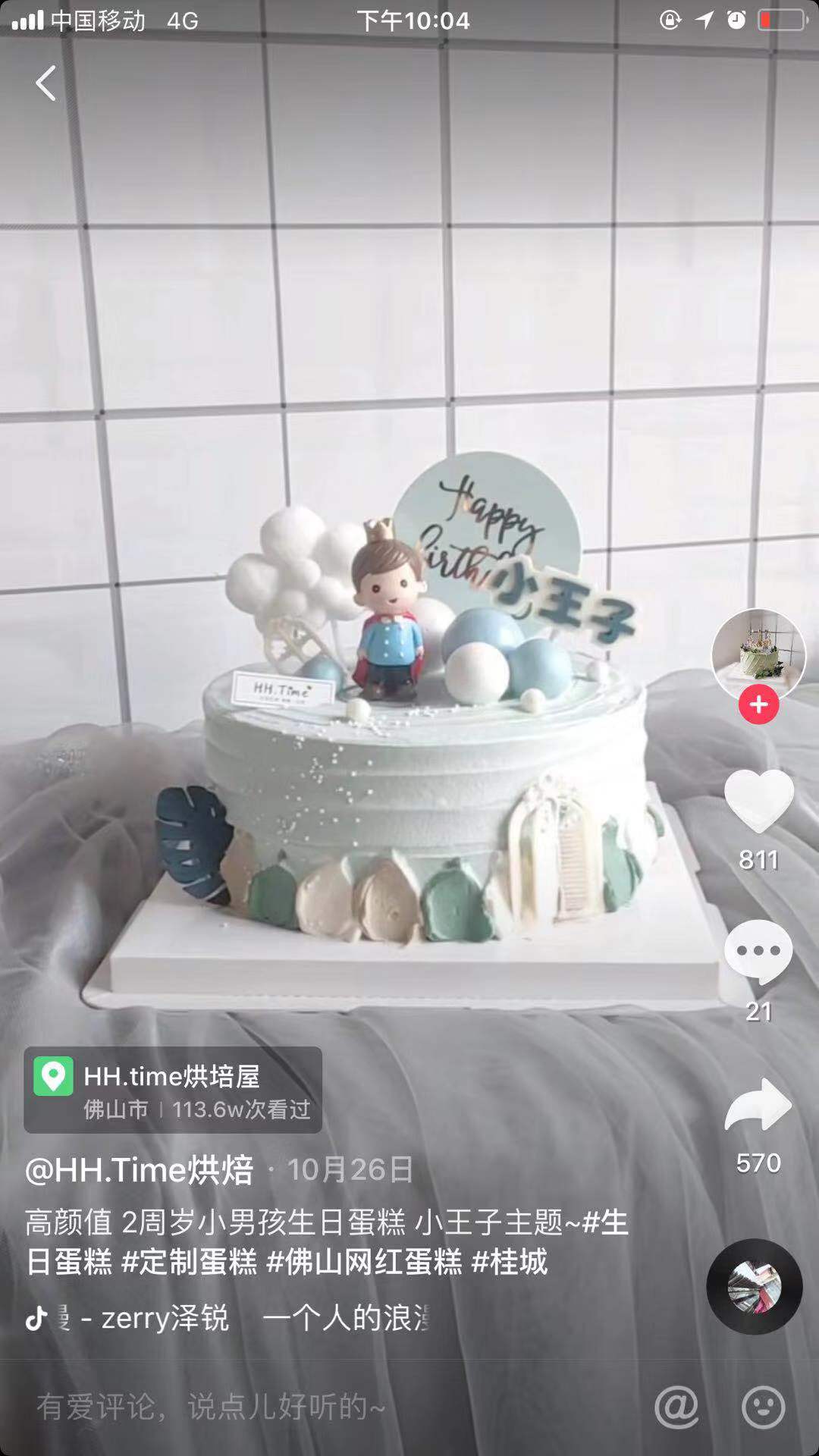This screenshot has height=1456, width=819.
Task: Open the creator's profile avatar
Action: coord(758,655)
